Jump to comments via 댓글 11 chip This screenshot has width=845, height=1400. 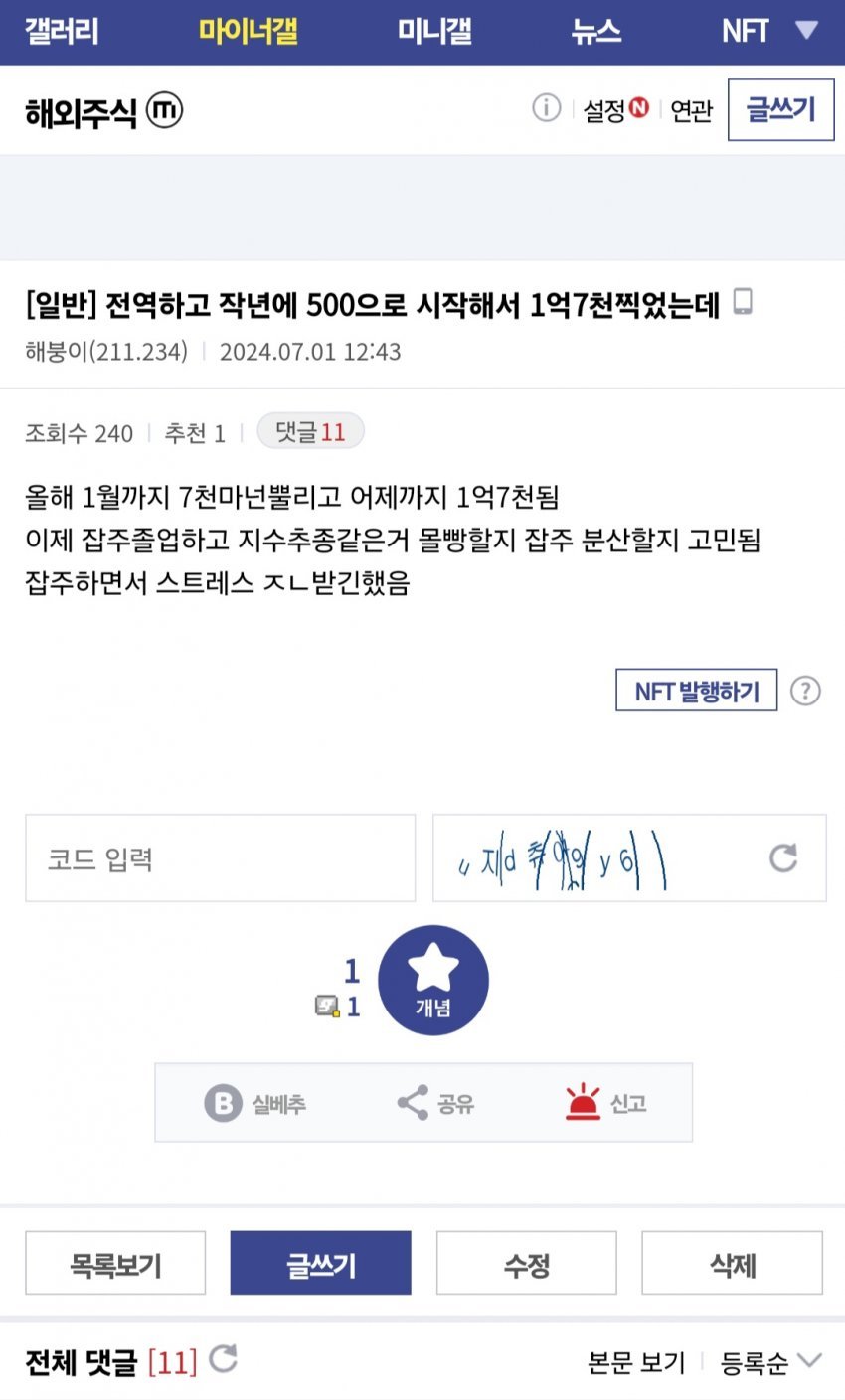(x=310, y=432)
